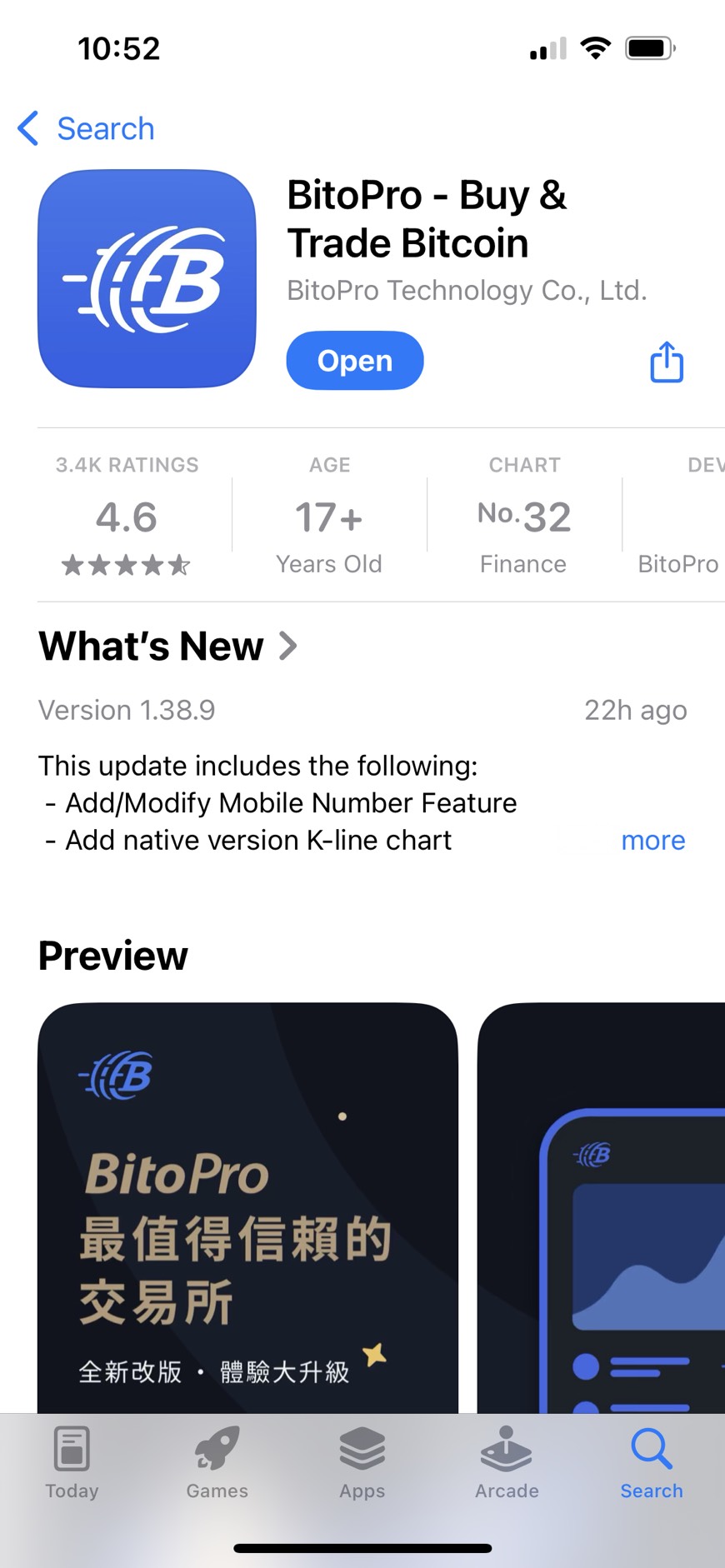Switch to the Today tab
Screen dimensions: 725x1568
click(72, 1463)
